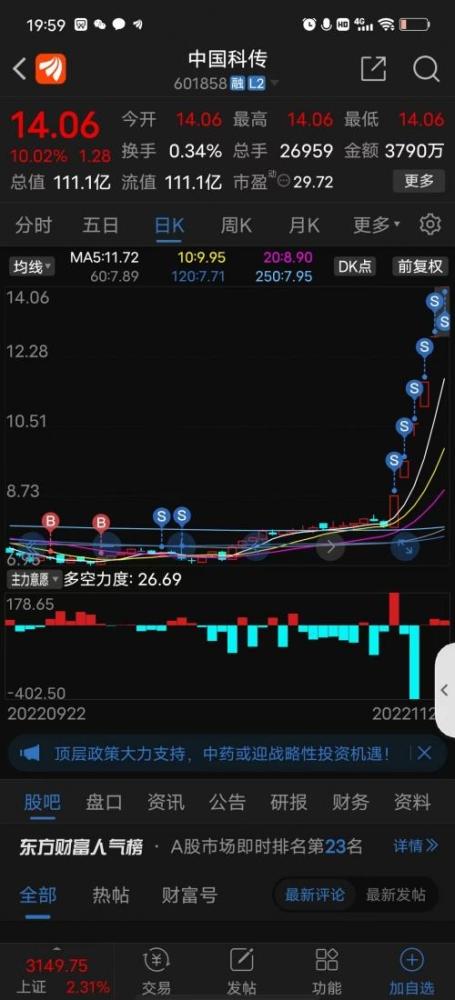
Task: Open the 公告 tab
Action: point(227,802)
